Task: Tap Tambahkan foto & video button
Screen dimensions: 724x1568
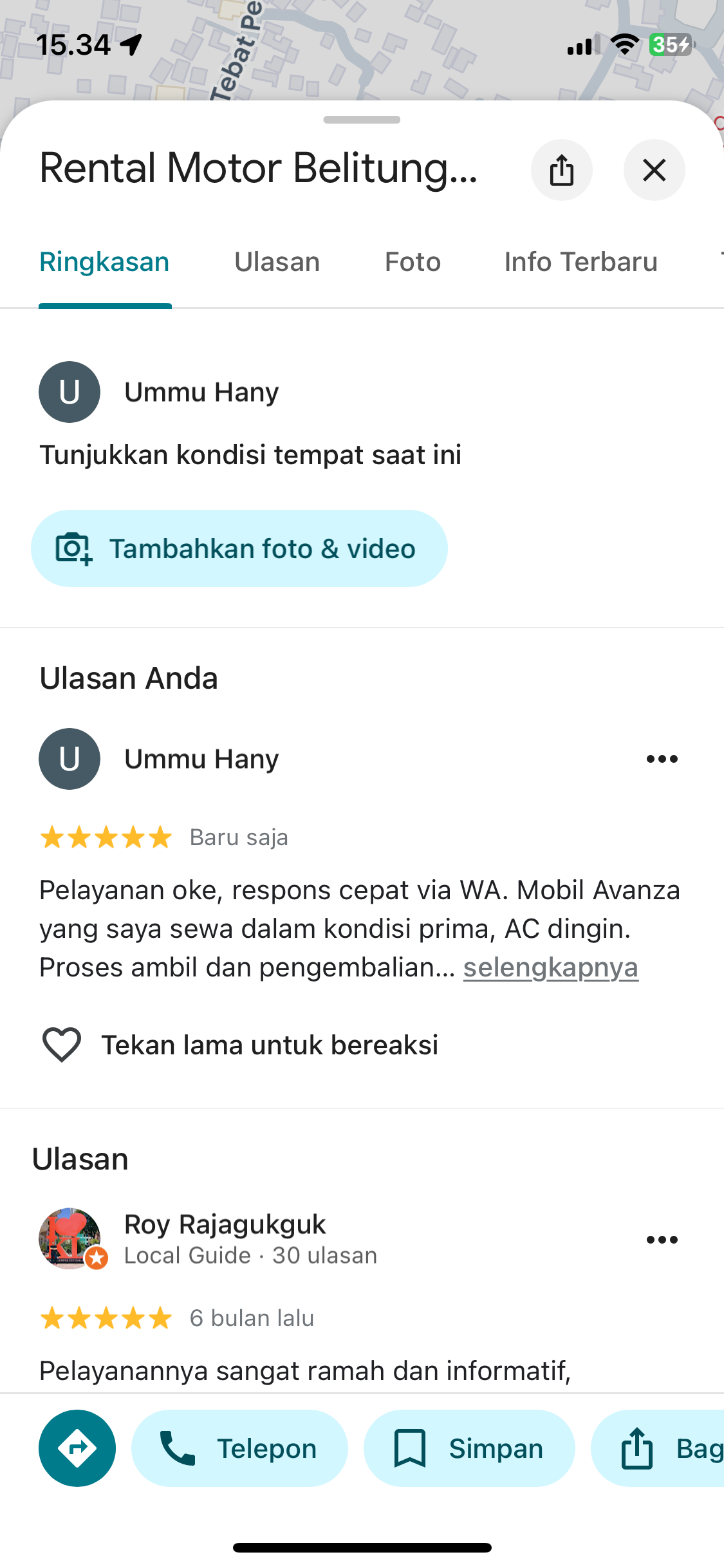Action: coord(239,548)
